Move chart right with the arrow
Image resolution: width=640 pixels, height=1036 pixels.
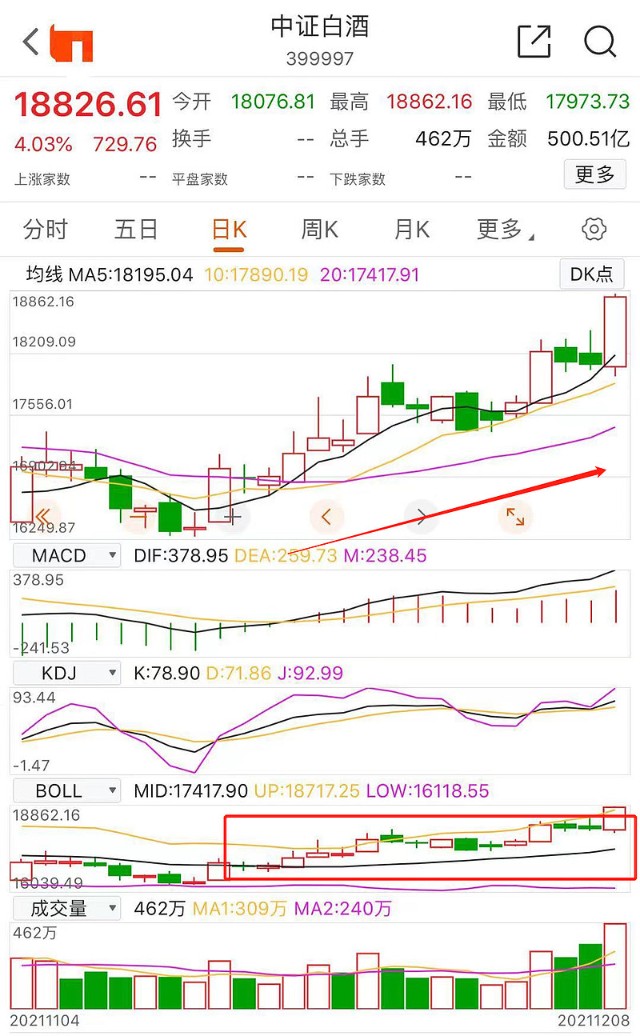[420, 516]
